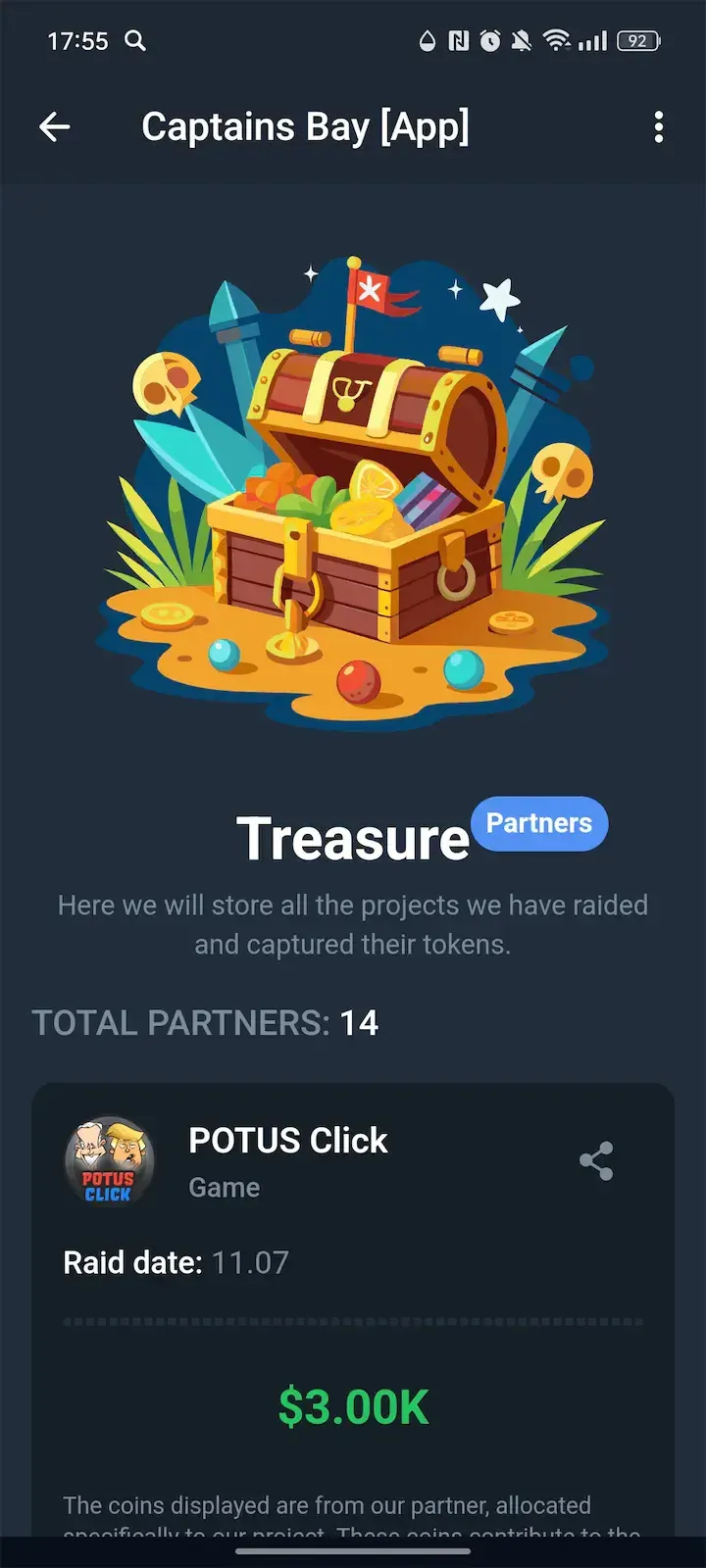Tap the dashed progress divider line
Viewport: 706px width, 1568px height.
point(353,1320)
